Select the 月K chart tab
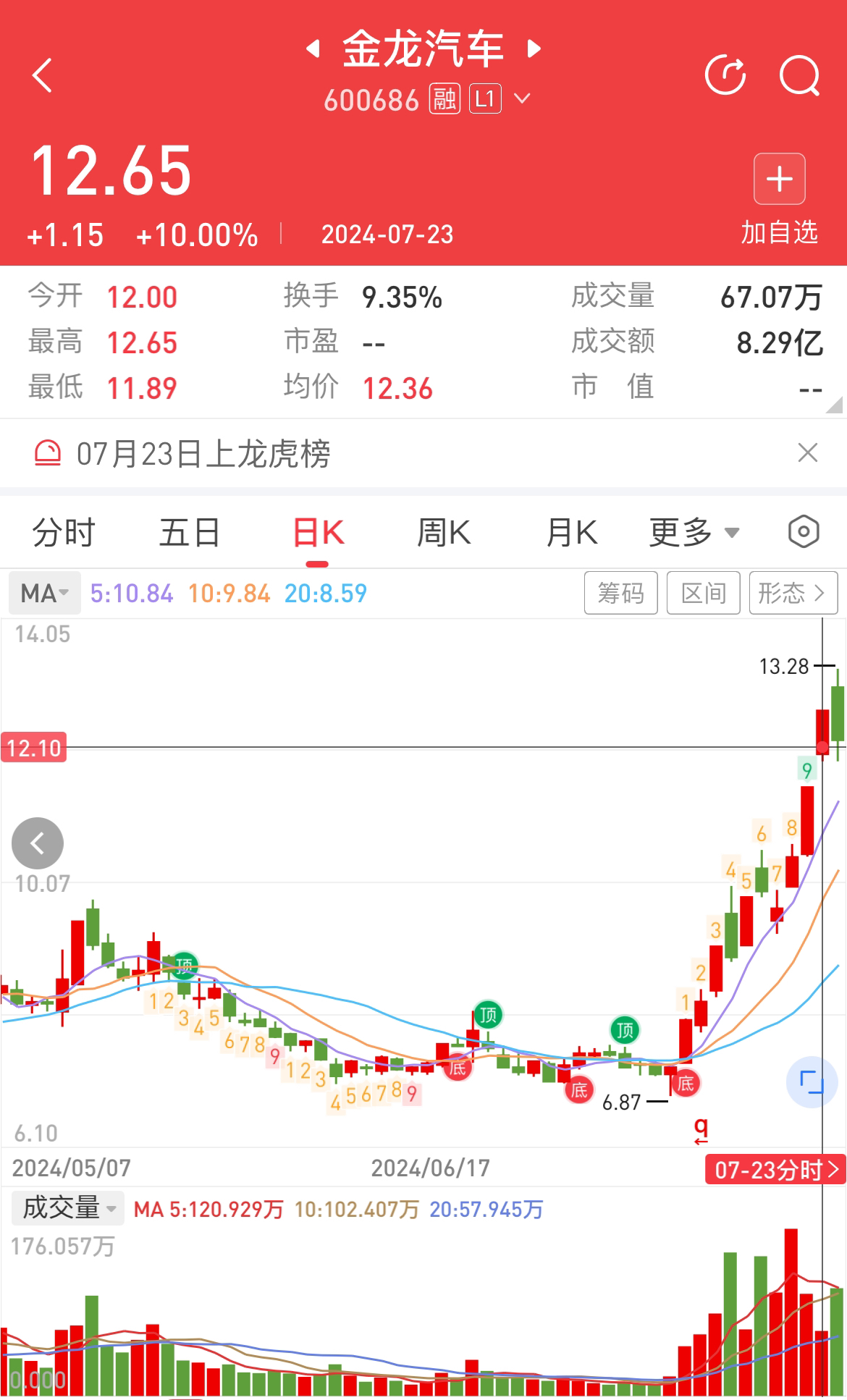Viewport: 847px width, 1400px height. (x=572, y=534)
